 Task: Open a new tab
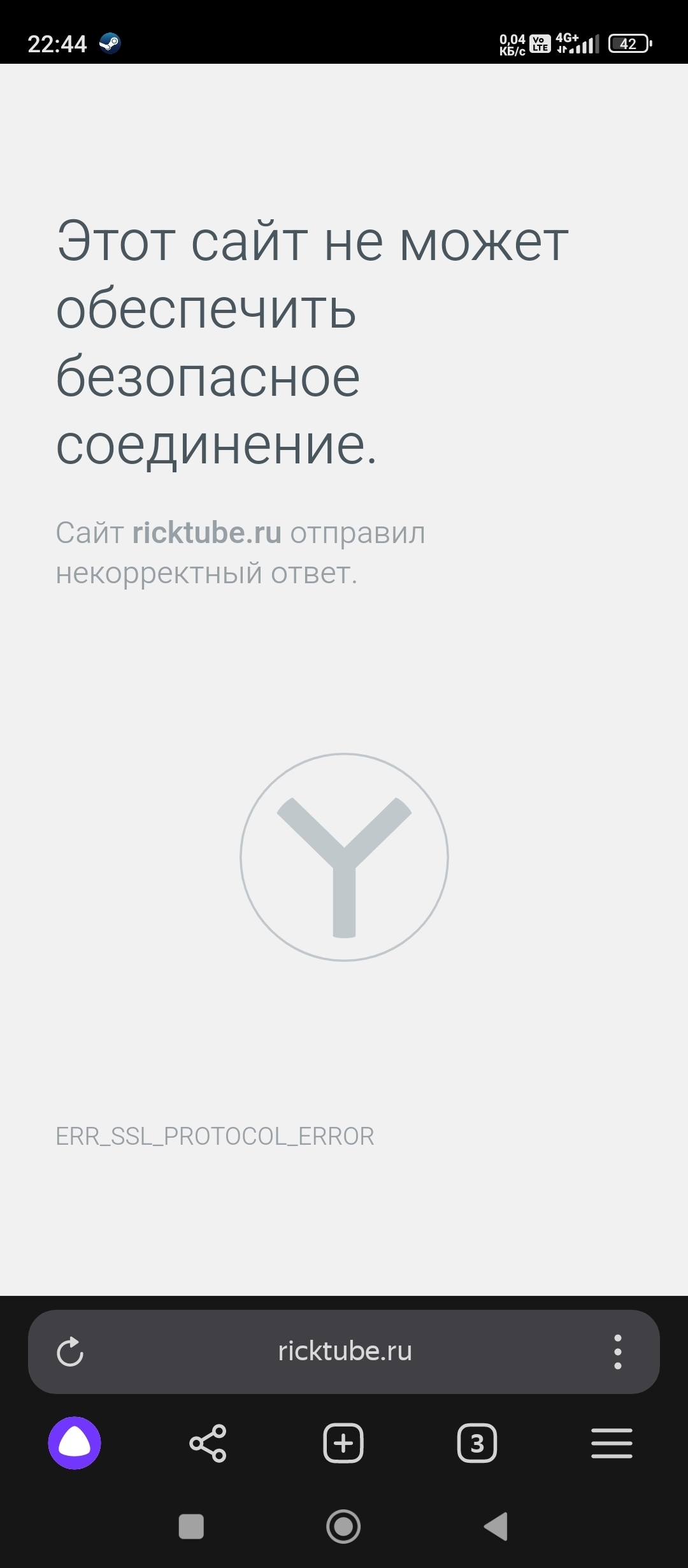point(343,1443)
